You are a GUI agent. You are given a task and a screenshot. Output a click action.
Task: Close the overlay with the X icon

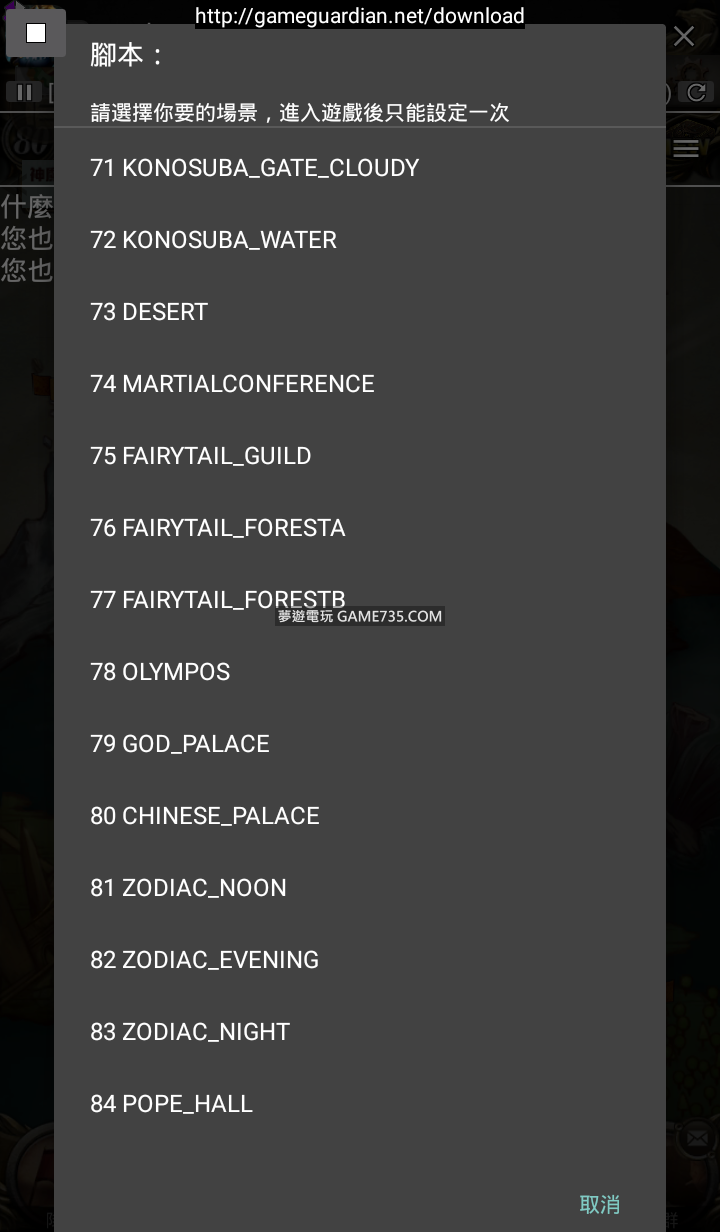coord(684,37)
